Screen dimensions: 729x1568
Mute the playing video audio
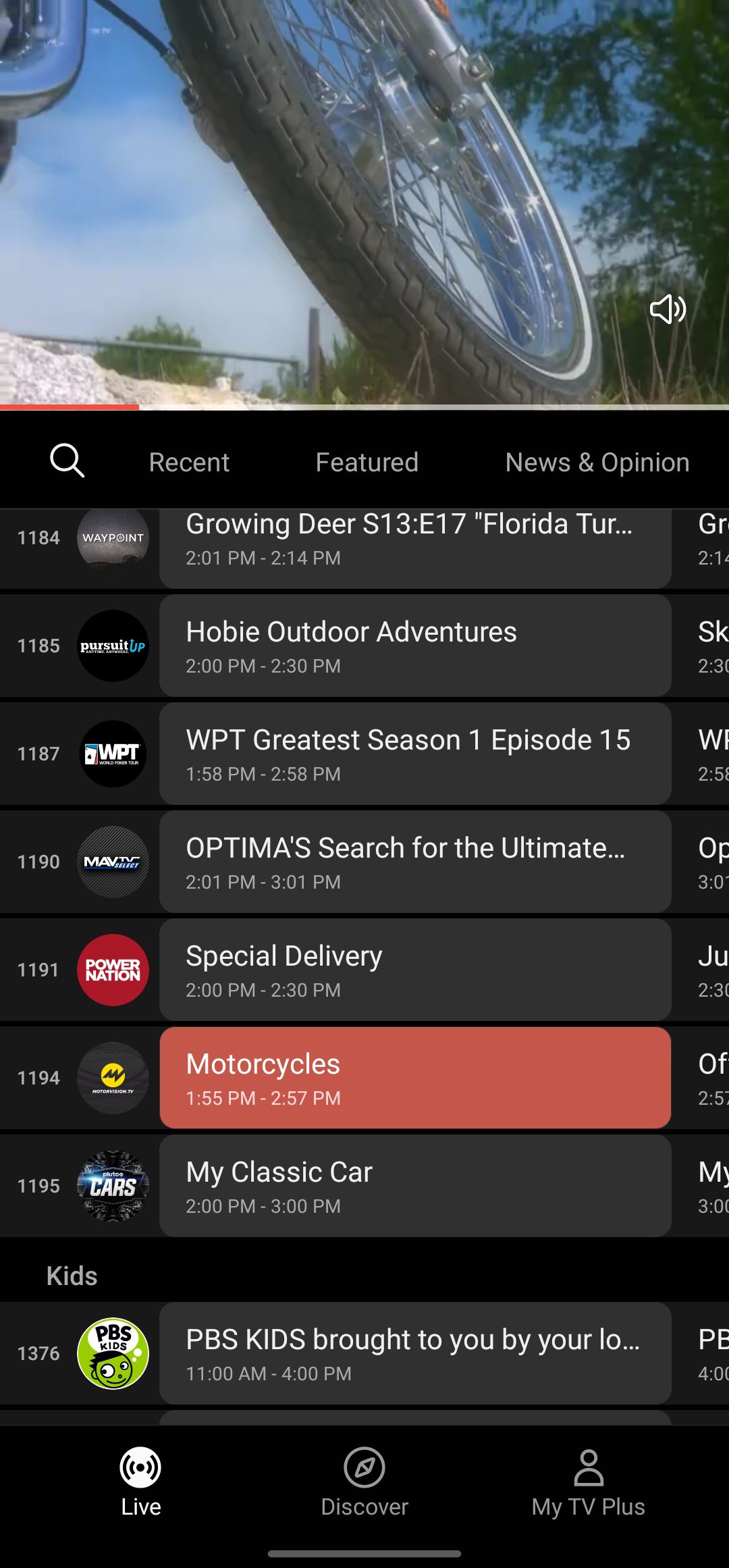[668, 309]
